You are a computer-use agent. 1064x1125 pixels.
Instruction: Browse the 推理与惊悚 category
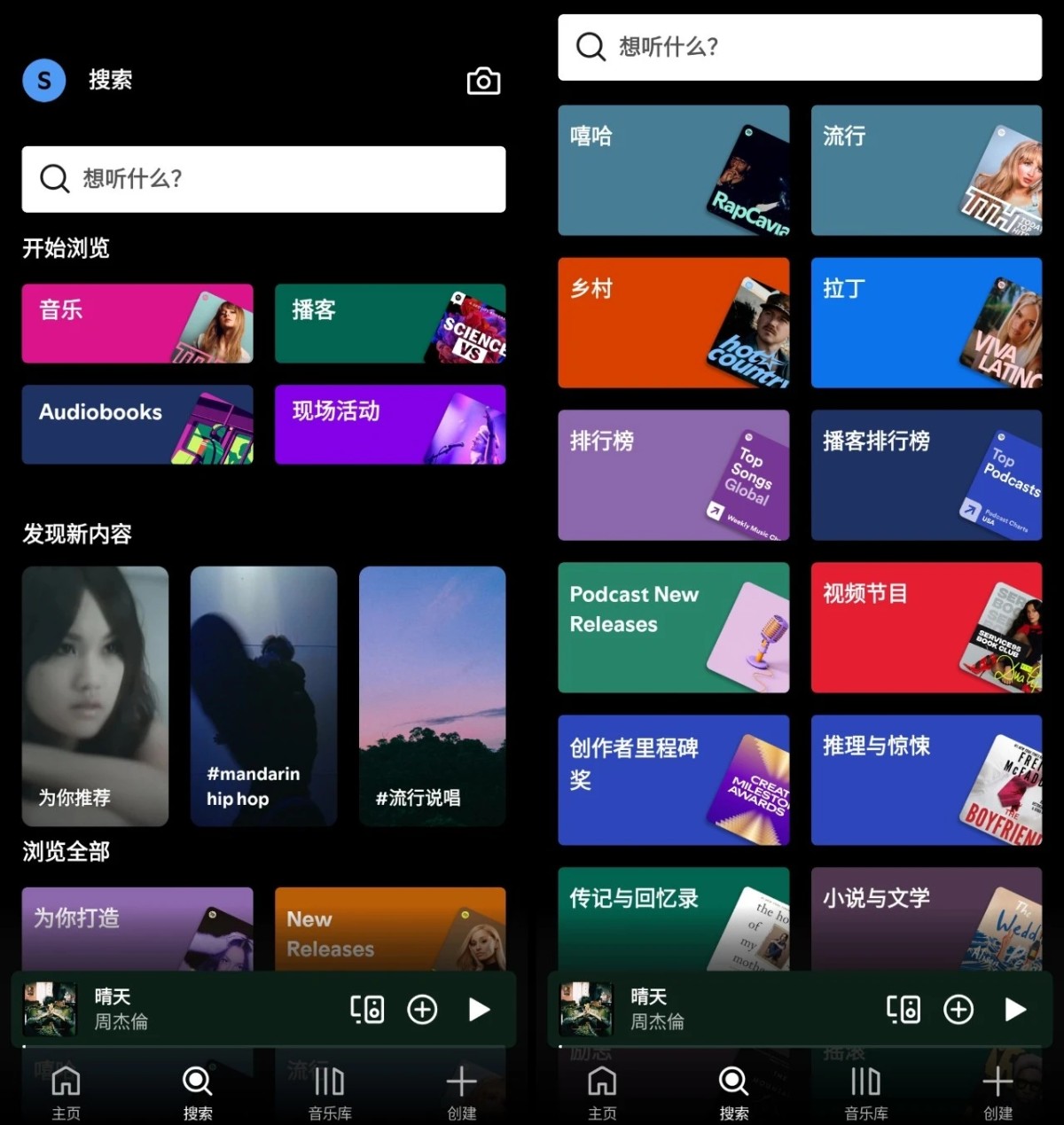(x=926, y=780)
